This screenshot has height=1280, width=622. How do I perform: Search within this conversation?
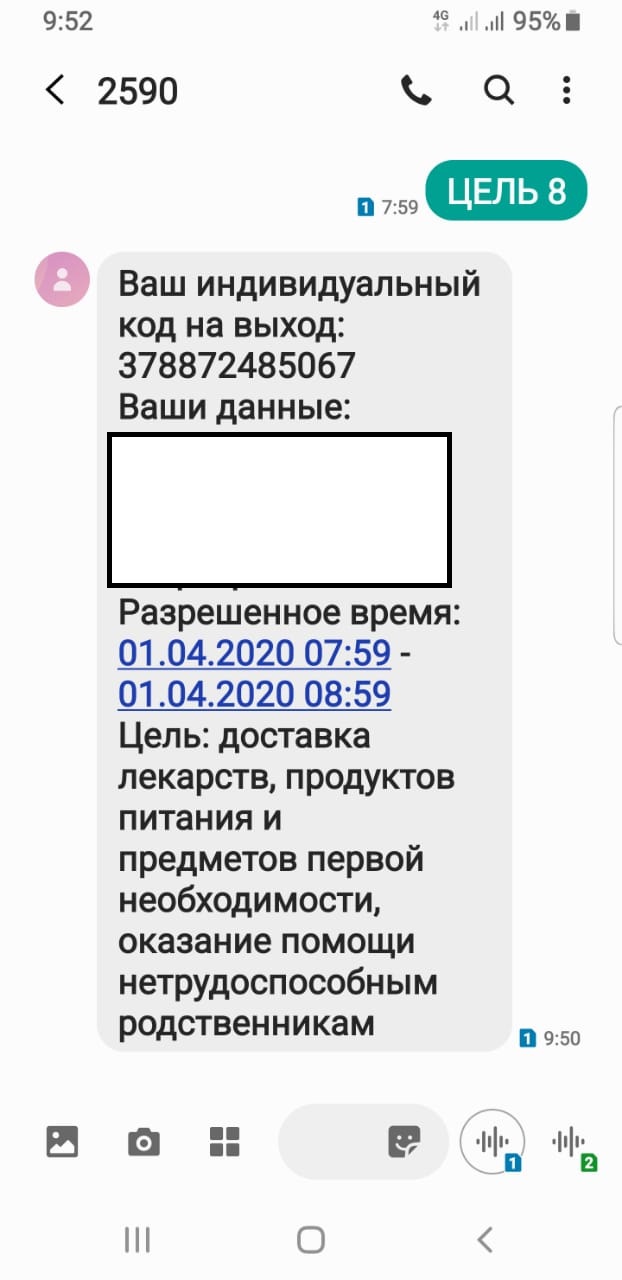pyautogui.click(x=497, y=91)
